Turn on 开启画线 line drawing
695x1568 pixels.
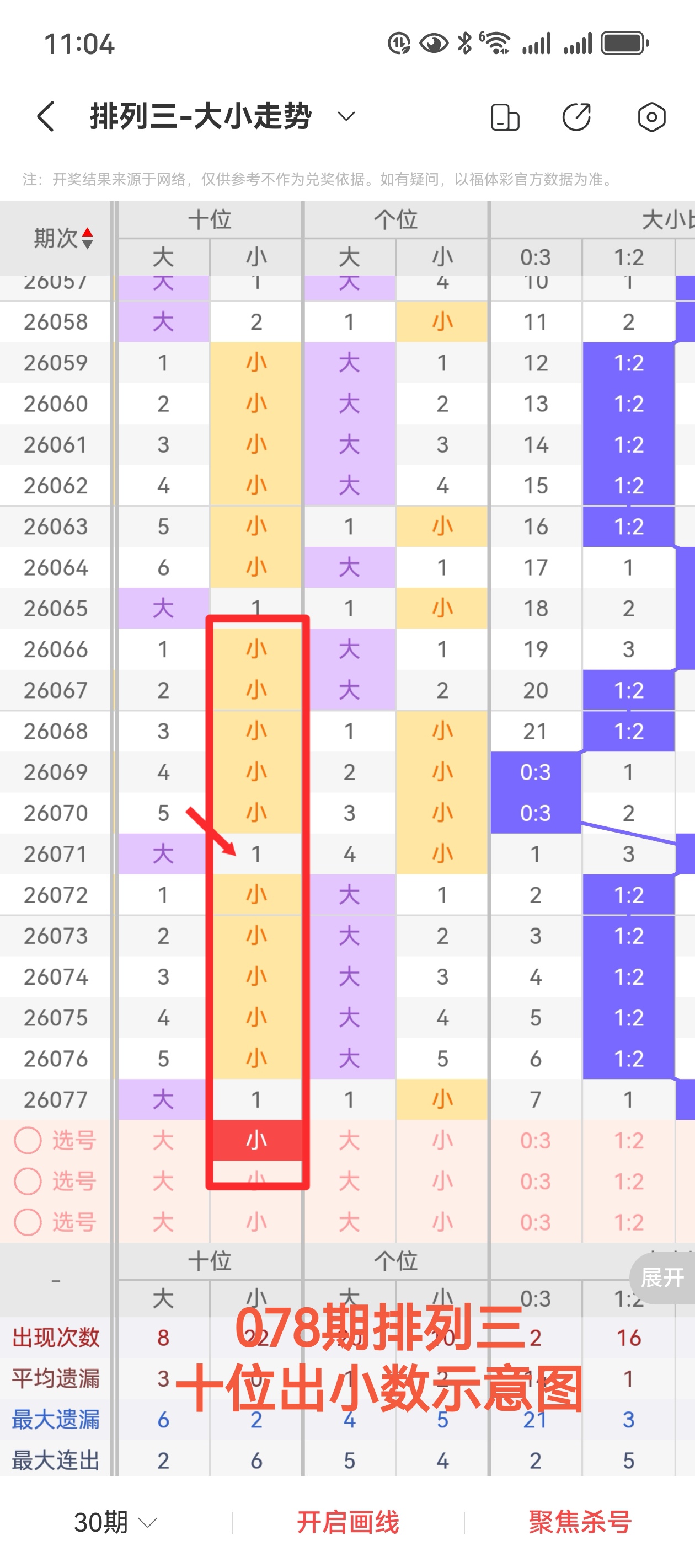click(348, 1522)
